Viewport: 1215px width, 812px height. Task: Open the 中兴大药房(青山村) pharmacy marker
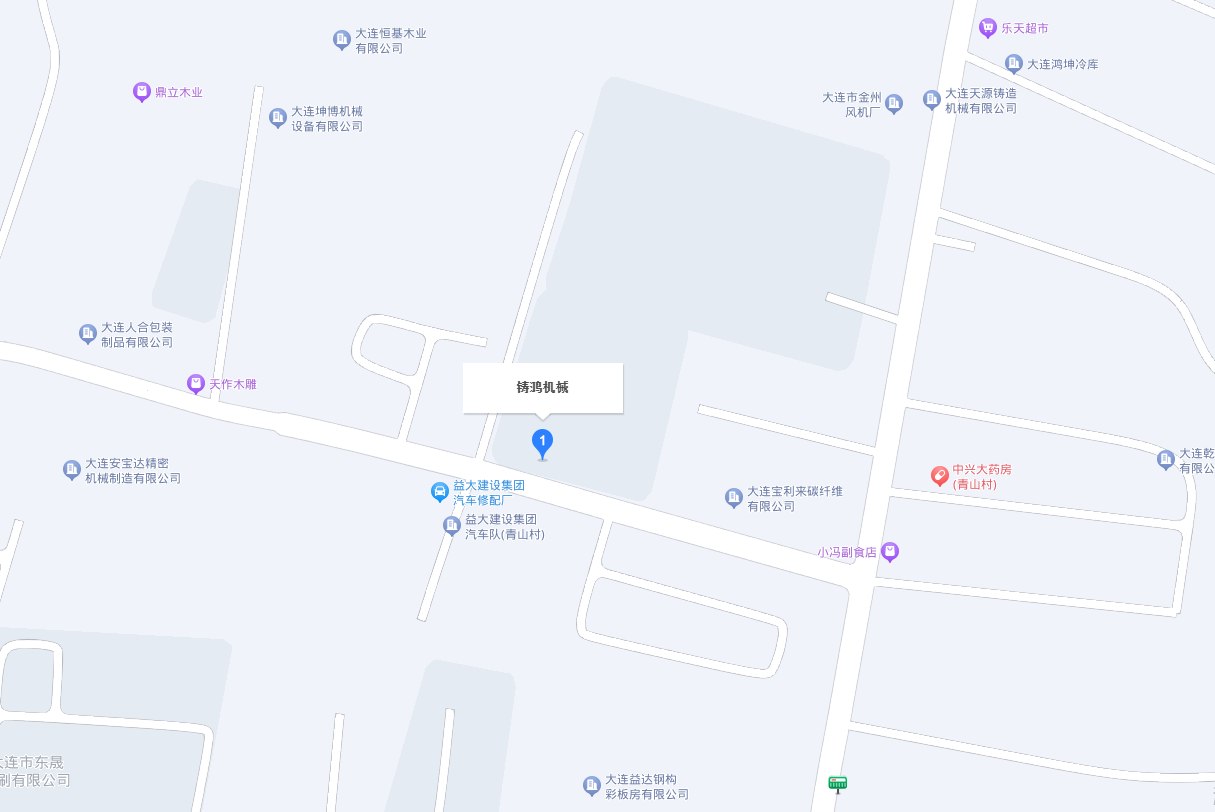[x=940, y=476]
